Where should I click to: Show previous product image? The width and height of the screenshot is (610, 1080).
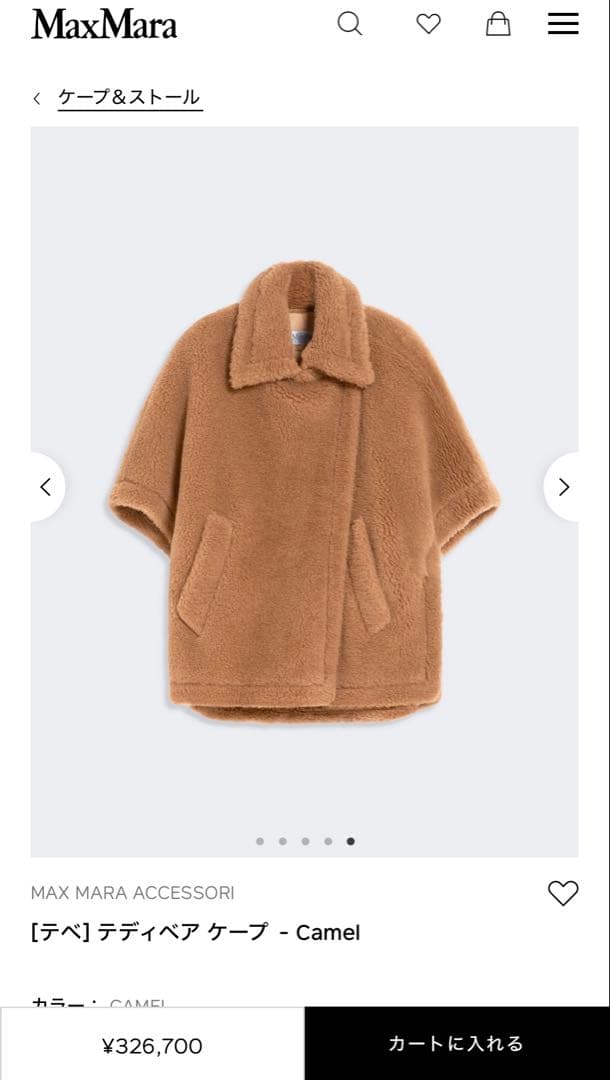click(x=45, y=487)
